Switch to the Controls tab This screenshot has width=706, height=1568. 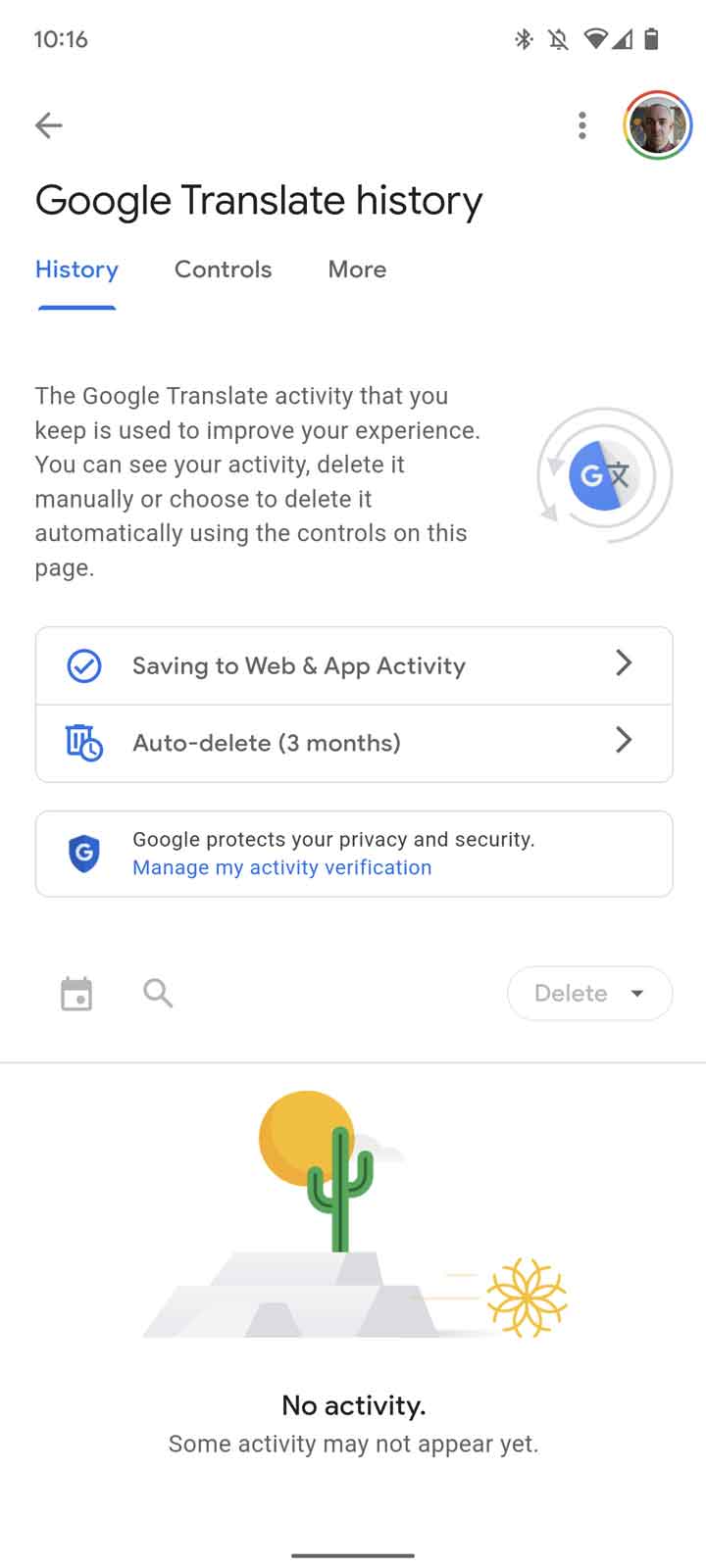223,269
